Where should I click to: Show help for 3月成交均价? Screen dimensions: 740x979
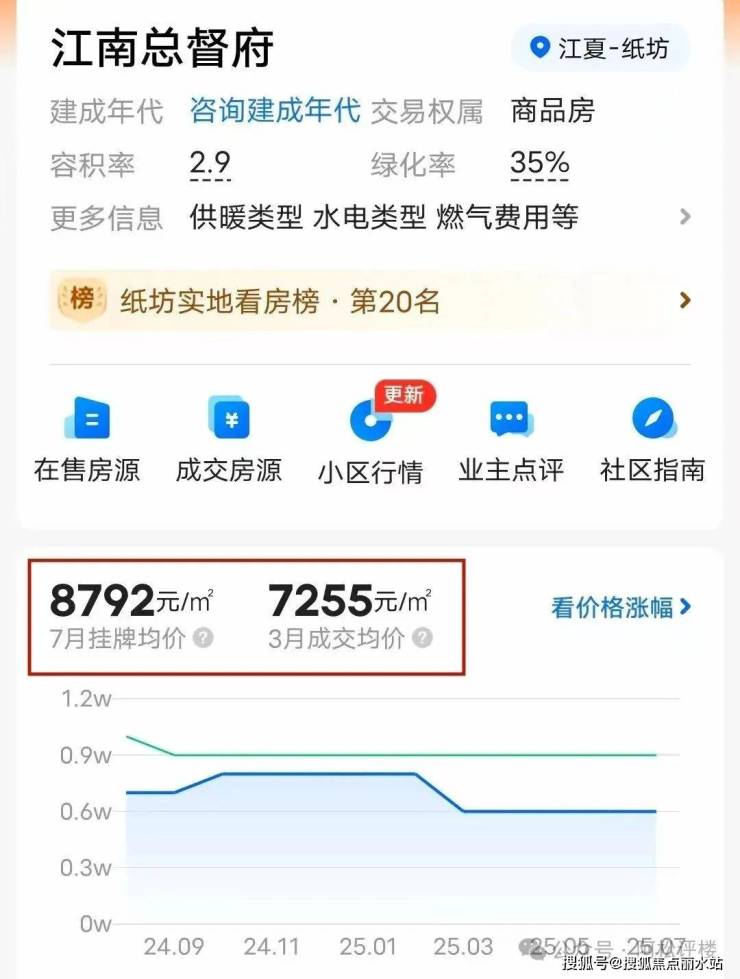tap(422, 638)
